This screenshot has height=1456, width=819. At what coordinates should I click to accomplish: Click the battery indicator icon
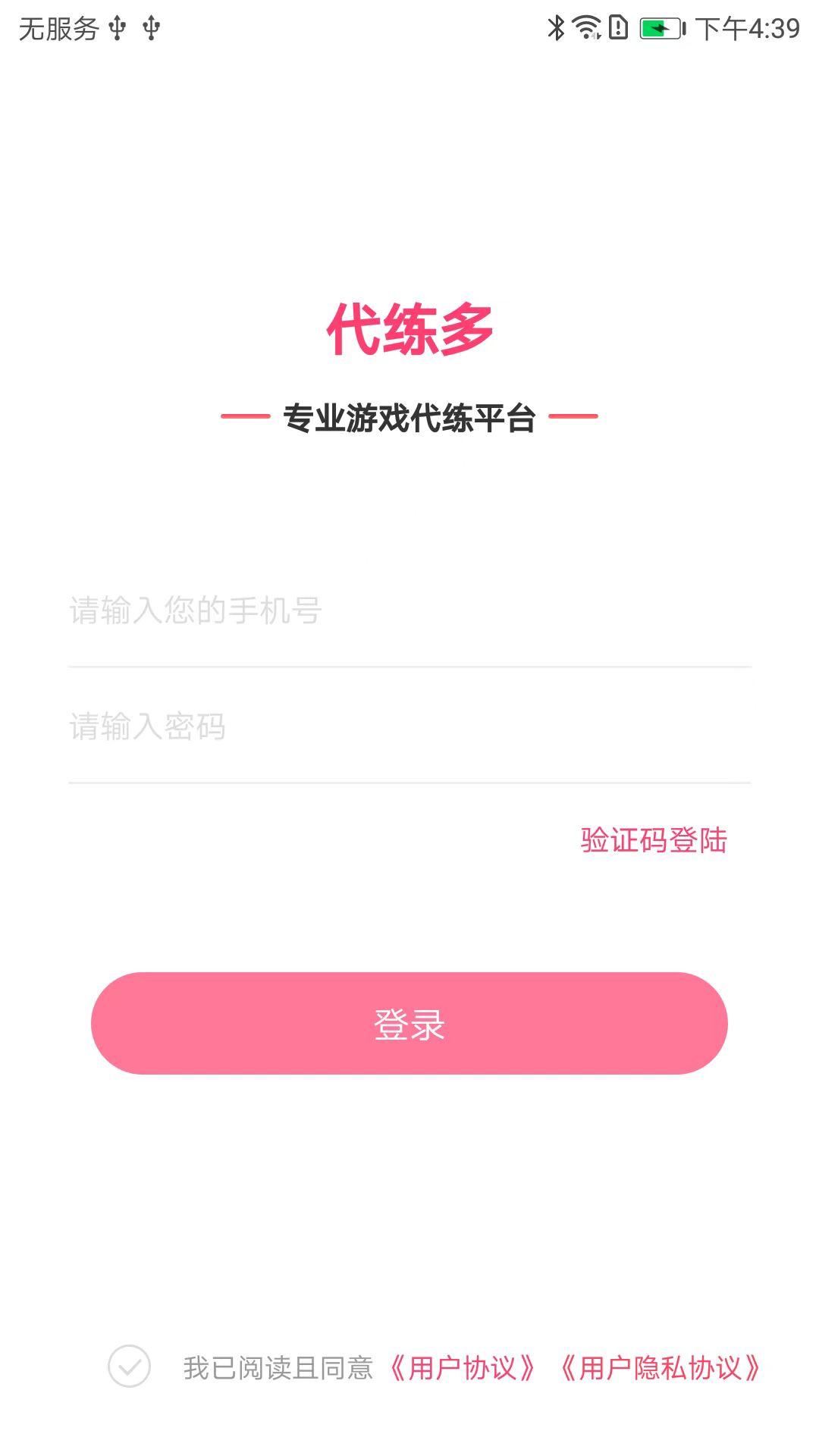(658, 27)
